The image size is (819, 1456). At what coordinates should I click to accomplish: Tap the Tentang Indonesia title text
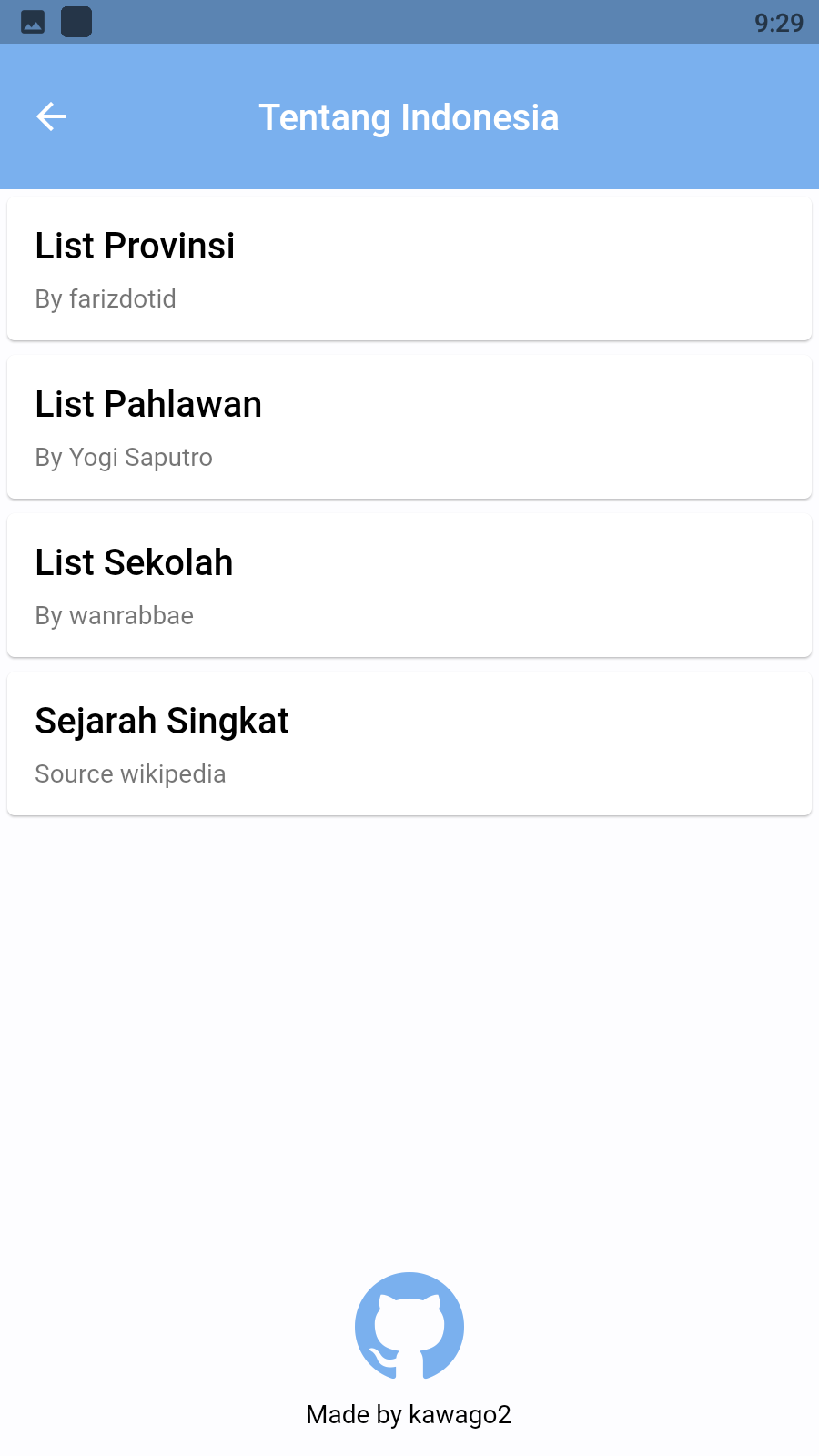409,116
